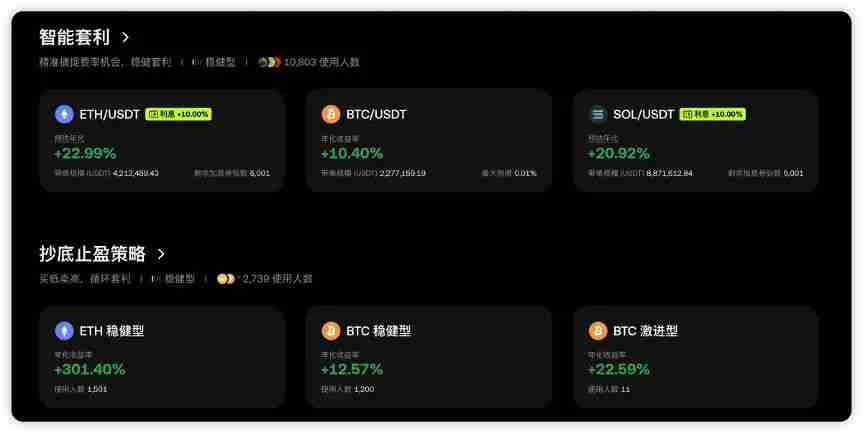View the BTC 激进型 strategy card
This screenshot has width=864, height=433.
pos(696,357)
